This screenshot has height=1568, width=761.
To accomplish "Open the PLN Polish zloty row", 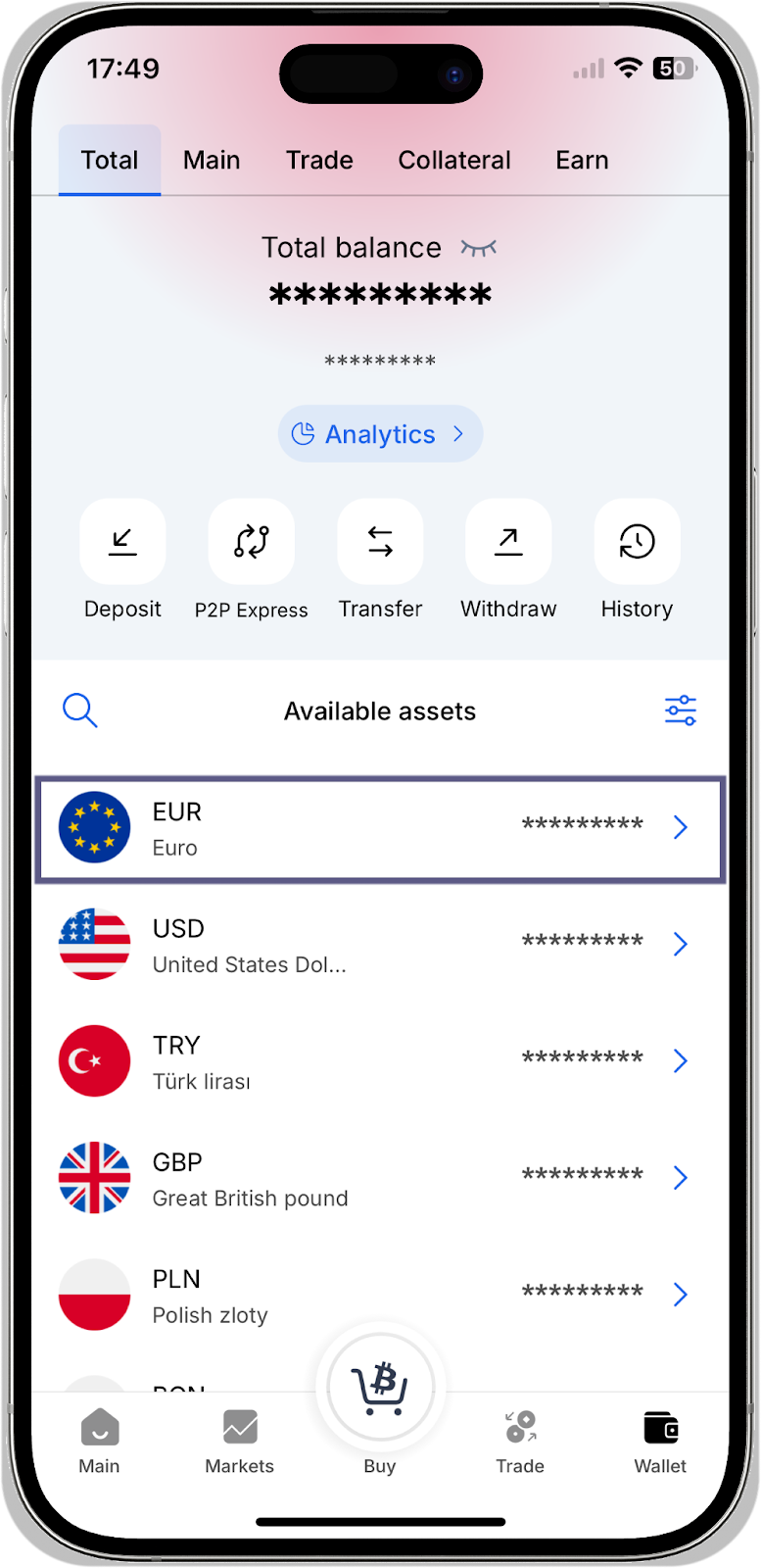I will pos(380,1295).
